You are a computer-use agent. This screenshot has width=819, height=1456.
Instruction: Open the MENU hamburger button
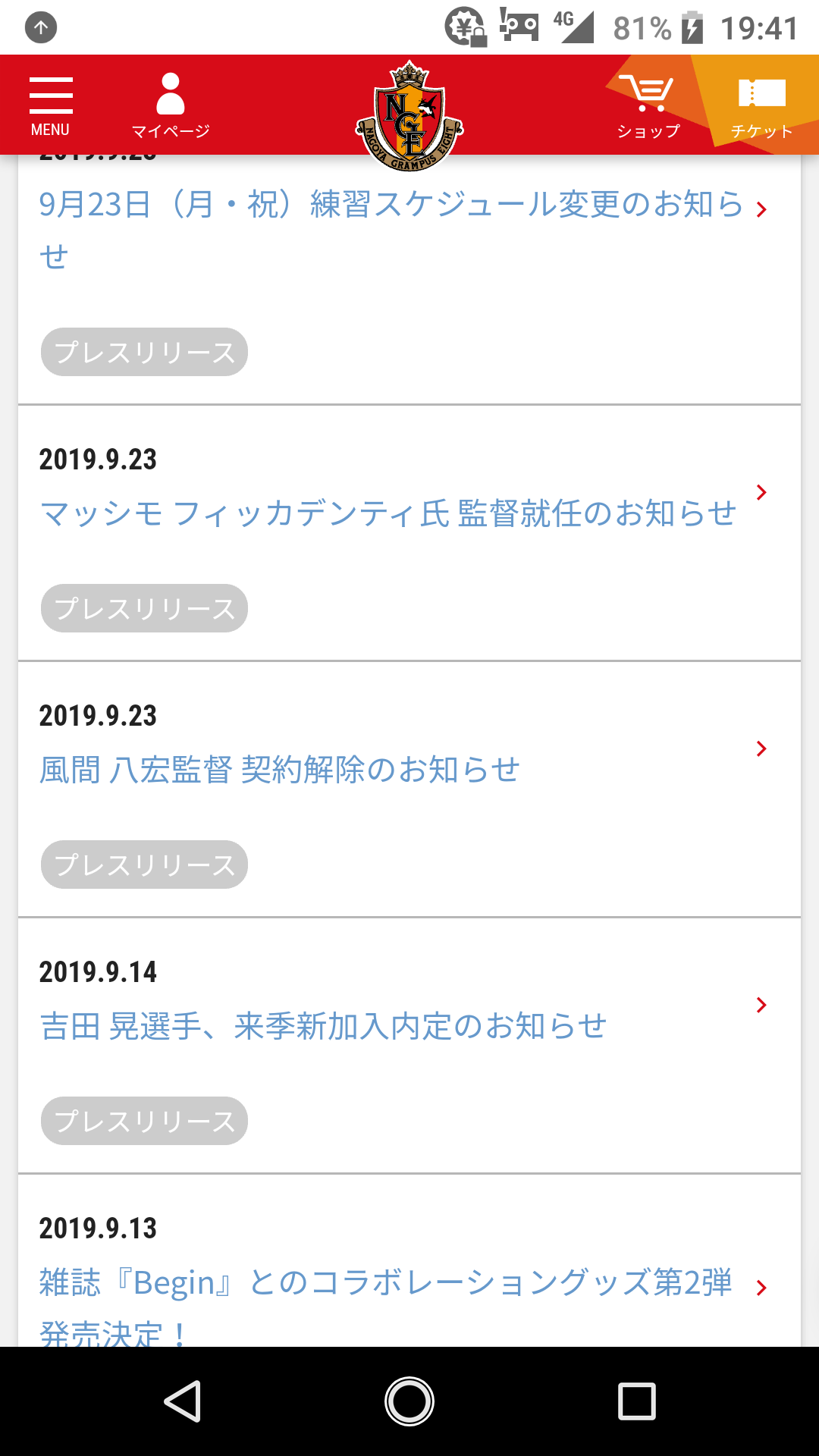point(51,106)
